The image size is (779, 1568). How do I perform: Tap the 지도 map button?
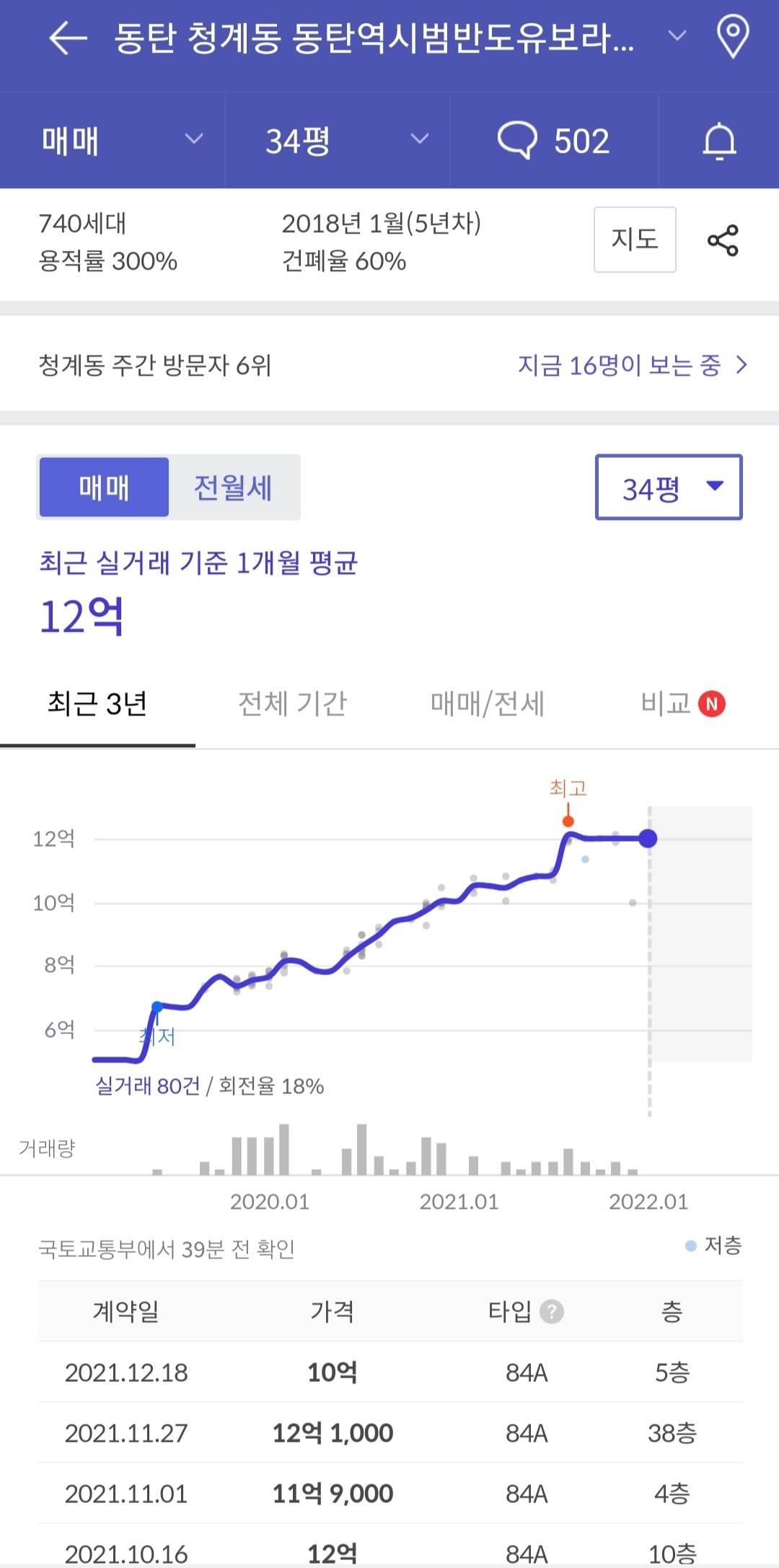click(635, 239)
